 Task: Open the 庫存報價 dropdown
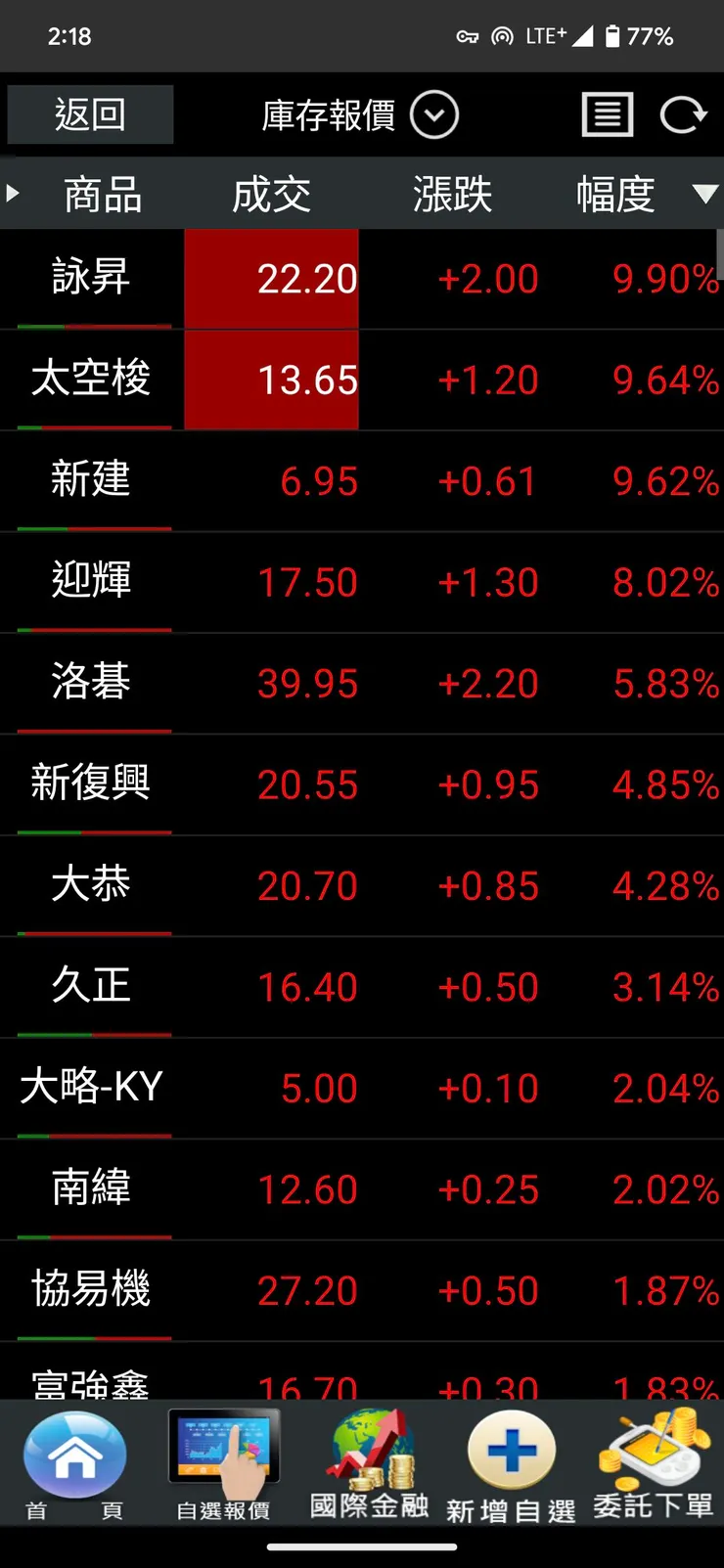pos(359,115)
